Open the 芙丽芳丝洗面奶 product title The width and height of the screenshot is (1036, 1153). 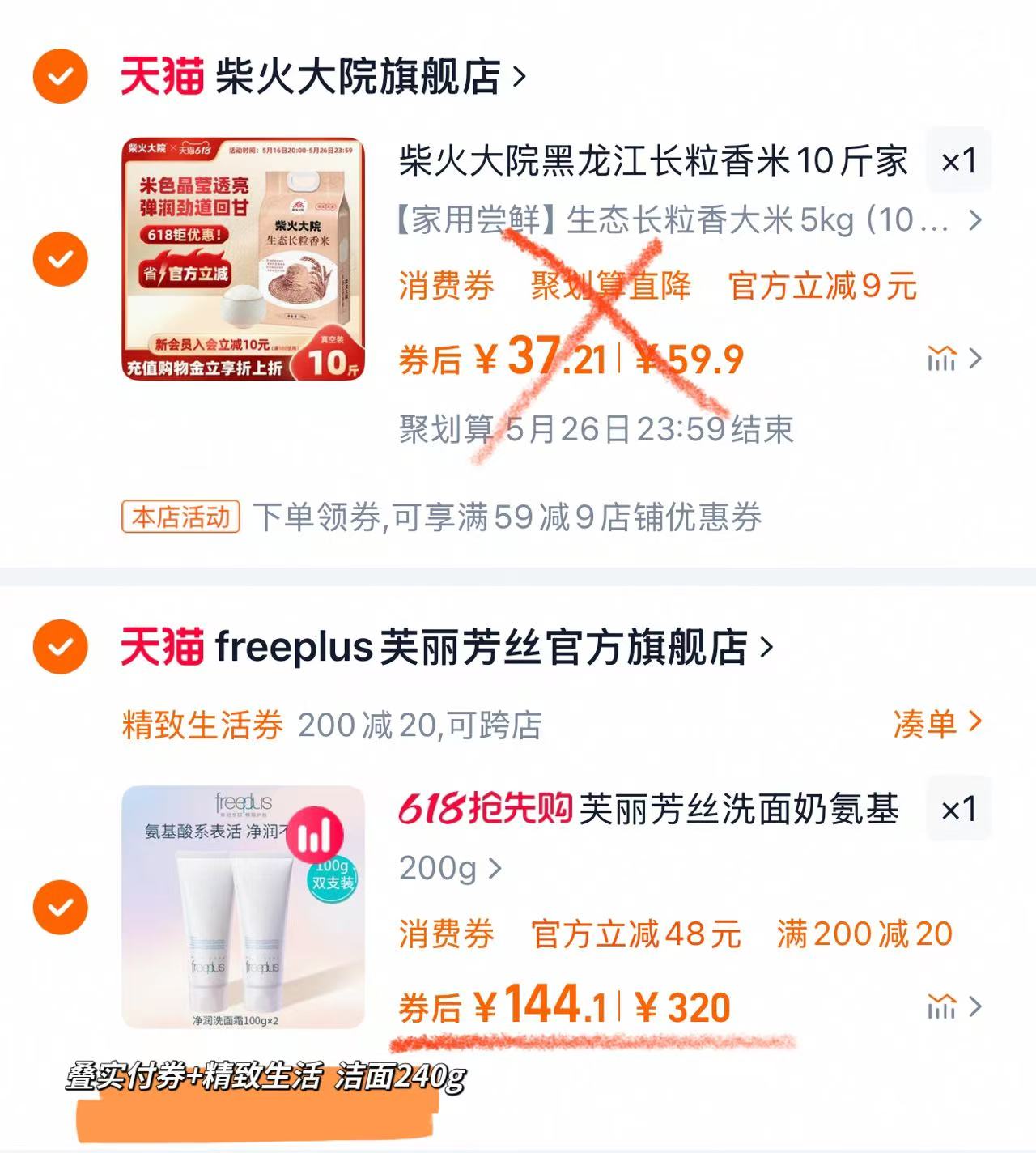pyautogui.click(x=737, y=809)
